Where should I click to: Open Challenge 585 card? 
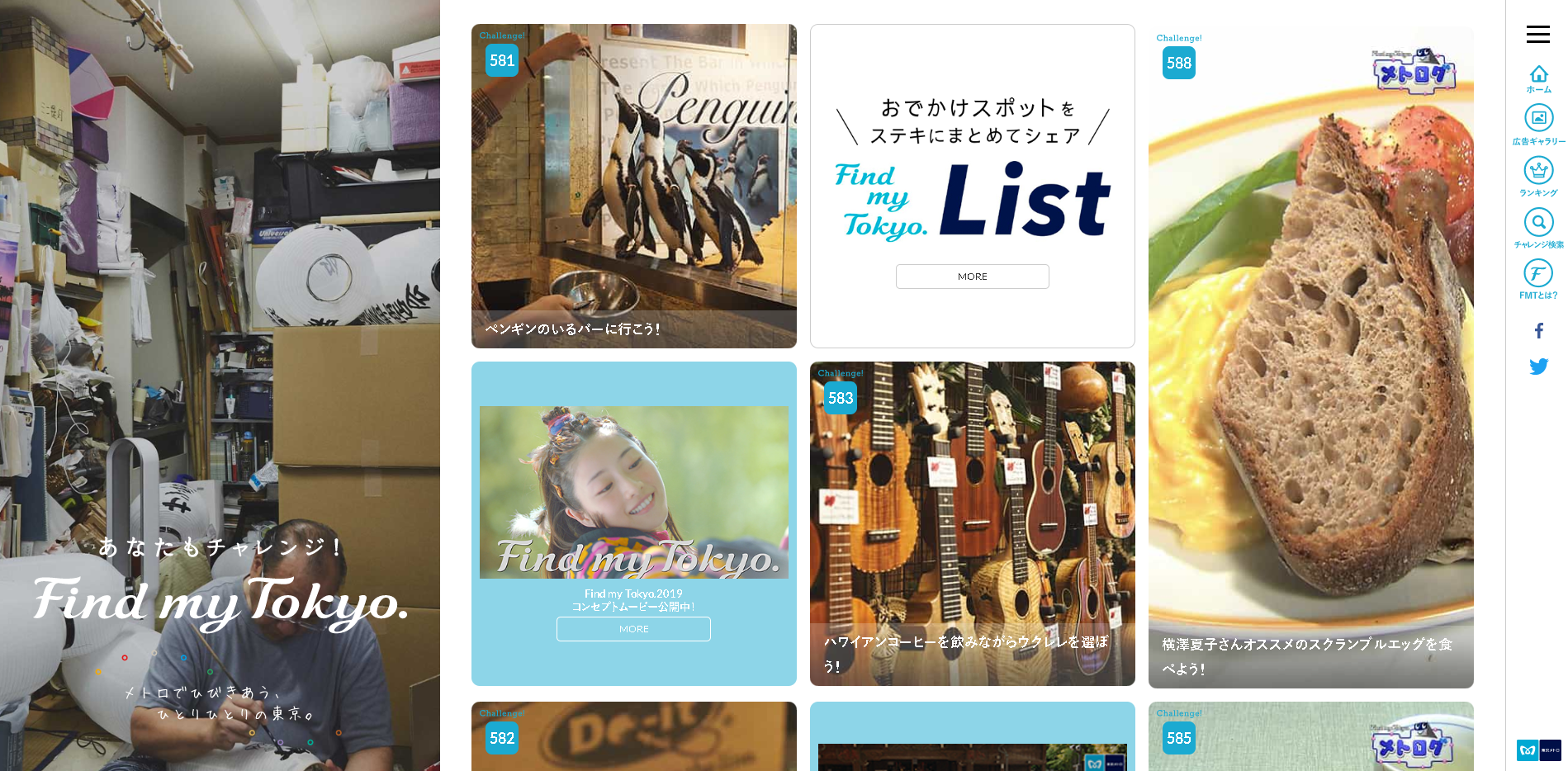(x=1310, y=736)
